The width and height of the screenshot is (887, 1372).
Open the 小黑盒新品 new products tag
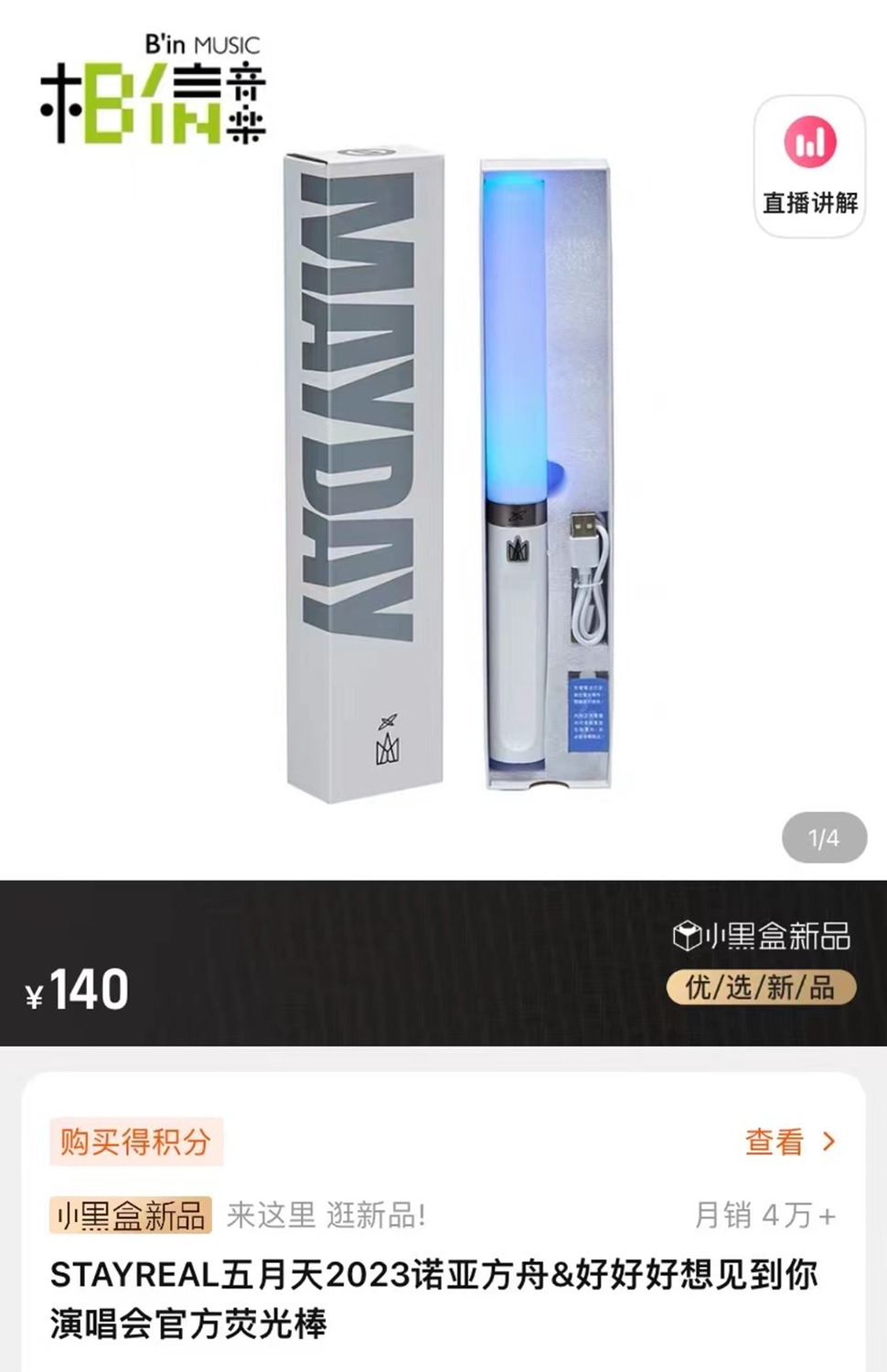point(131,1216)
